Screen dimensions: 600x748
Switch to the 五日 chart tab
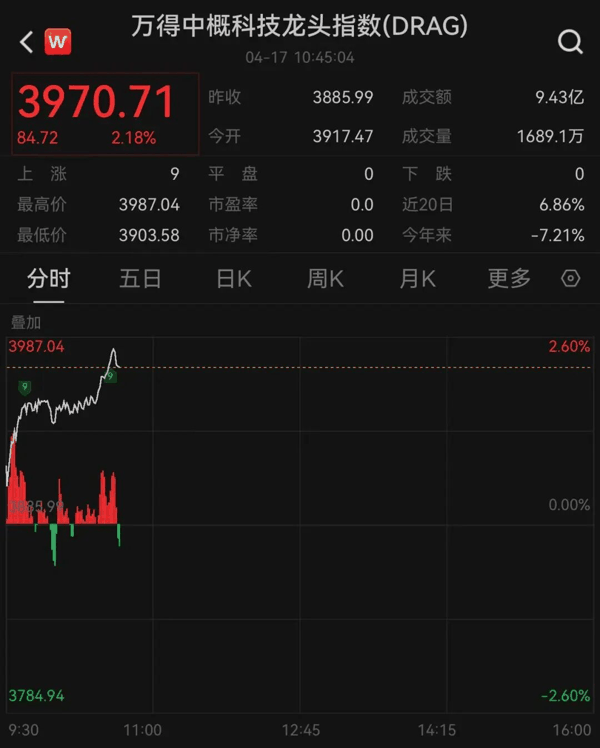tap(140, 279)
